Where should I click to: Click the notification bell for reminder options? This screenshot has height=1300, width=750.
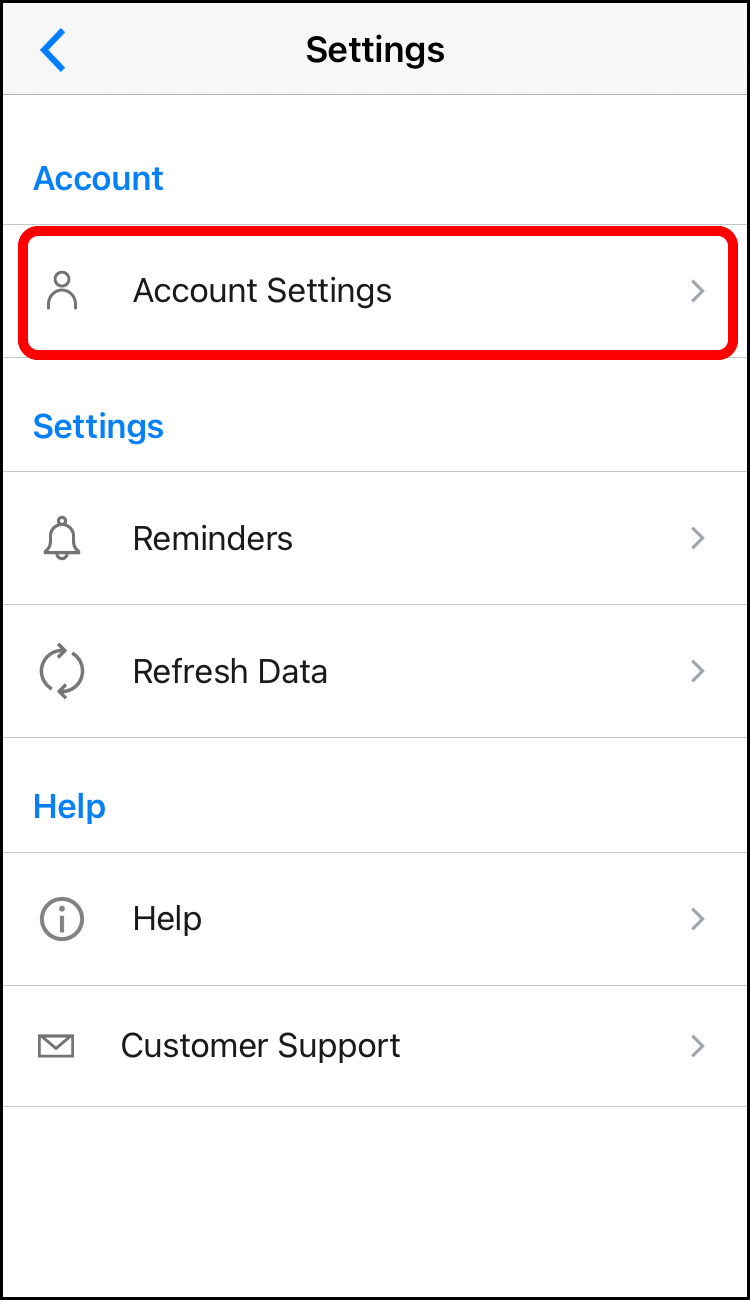(x=62, y=538)
